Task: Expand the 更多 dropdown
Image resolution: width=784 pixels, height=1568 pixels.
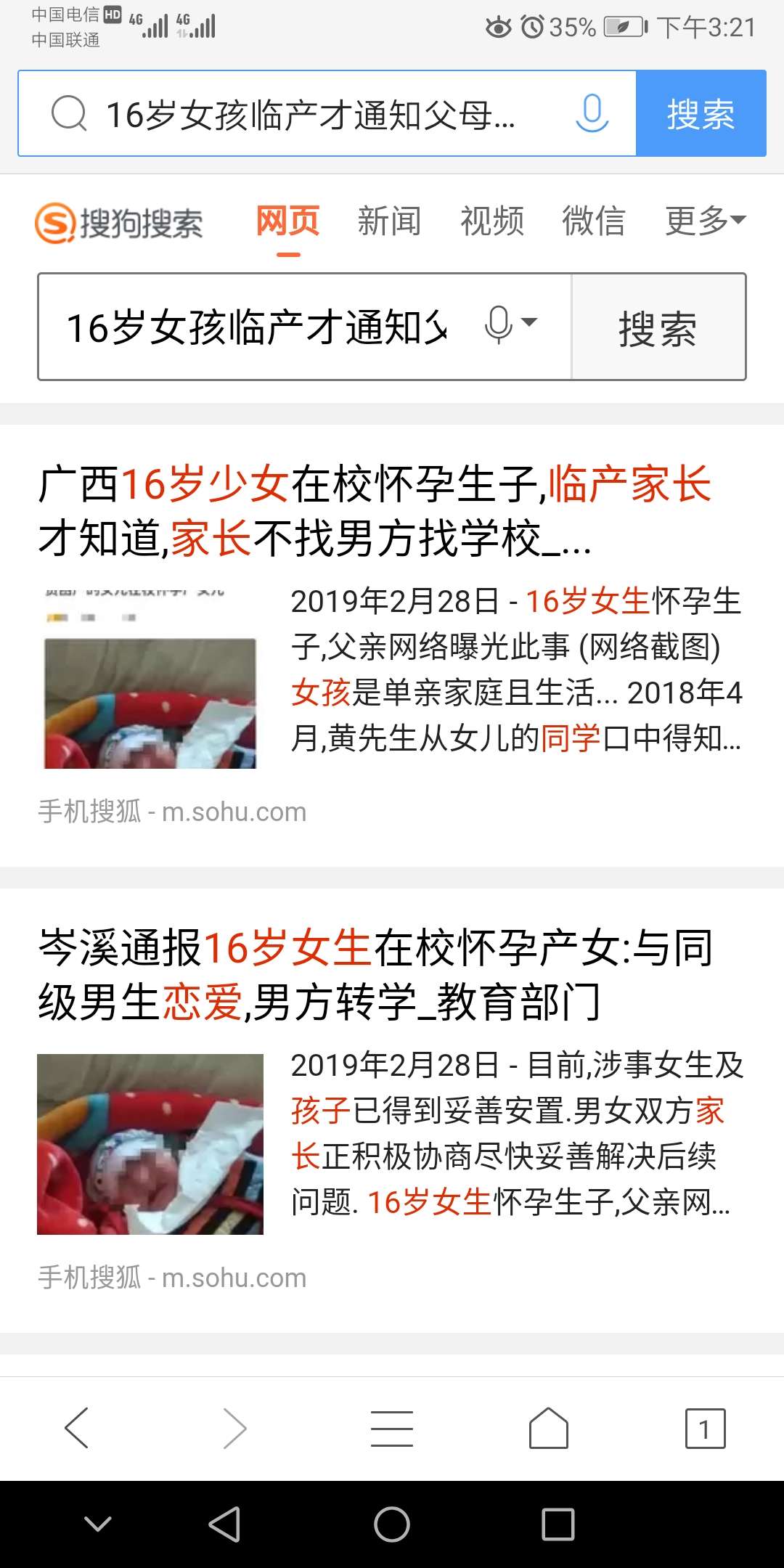Action: [x=705, y=221]
